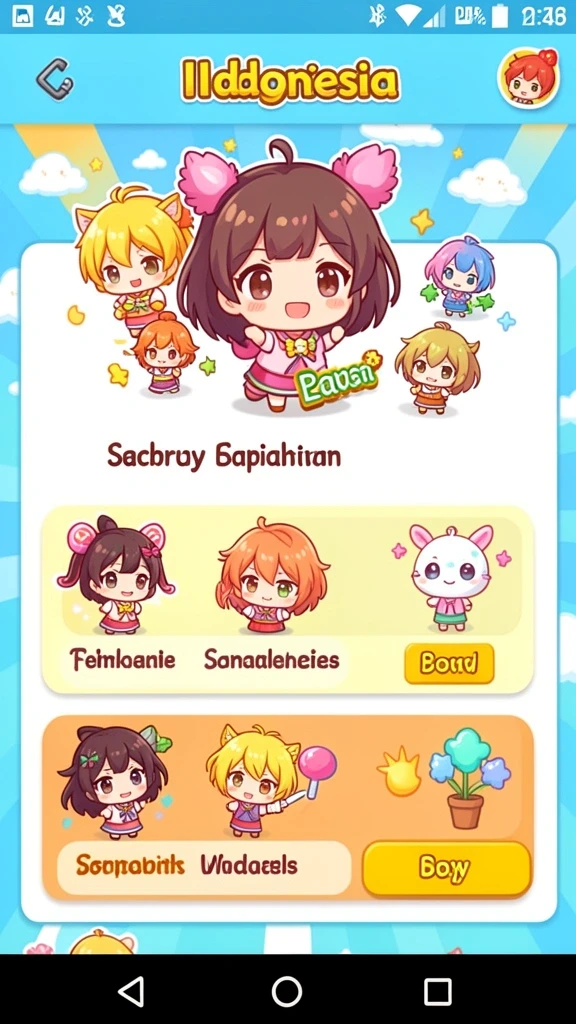
Task: Open the Femloanie Sonaaleneies card
Action: pos(288,600)
